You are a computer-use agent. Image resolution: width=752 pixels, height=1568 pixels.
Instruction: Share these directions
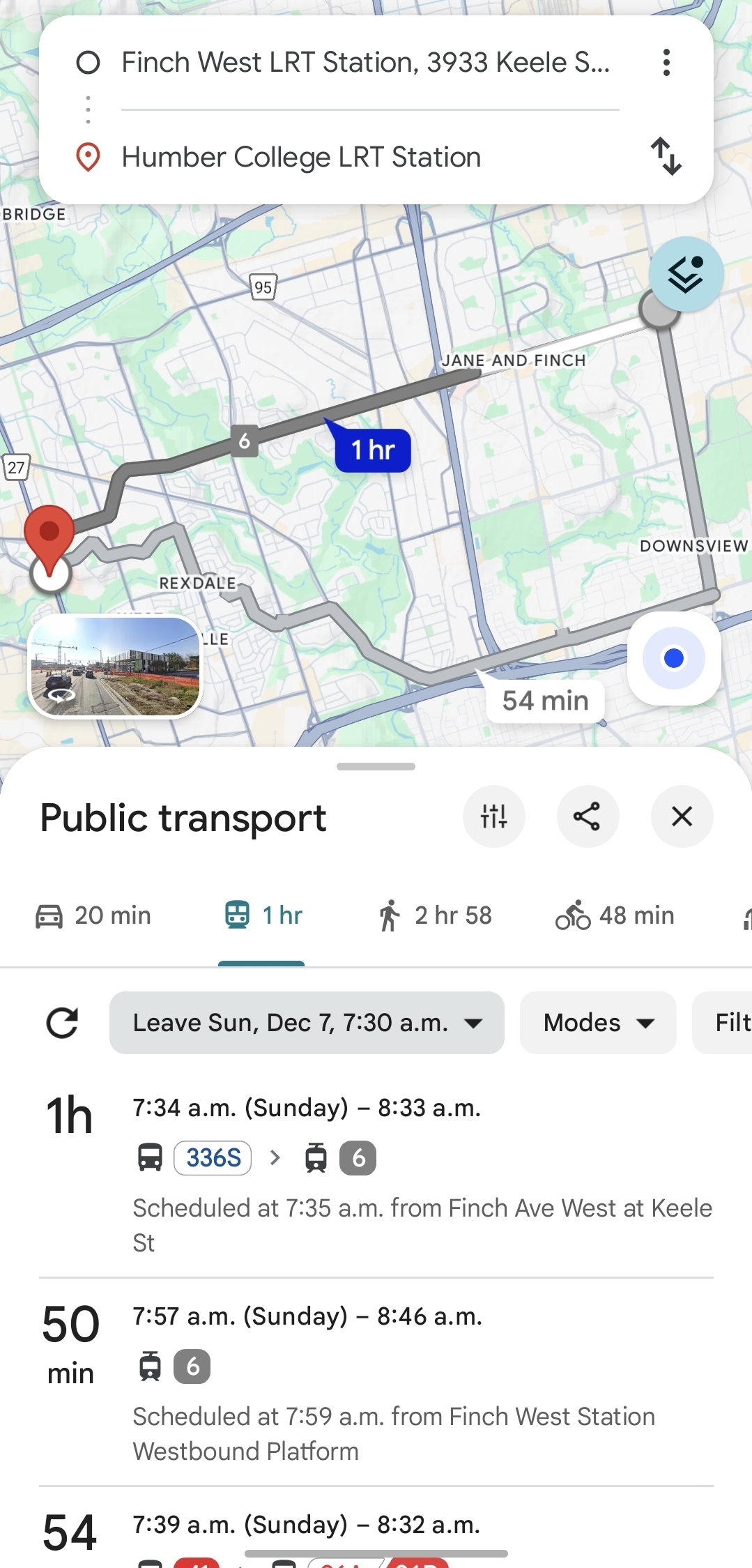[x=588, y=816]
